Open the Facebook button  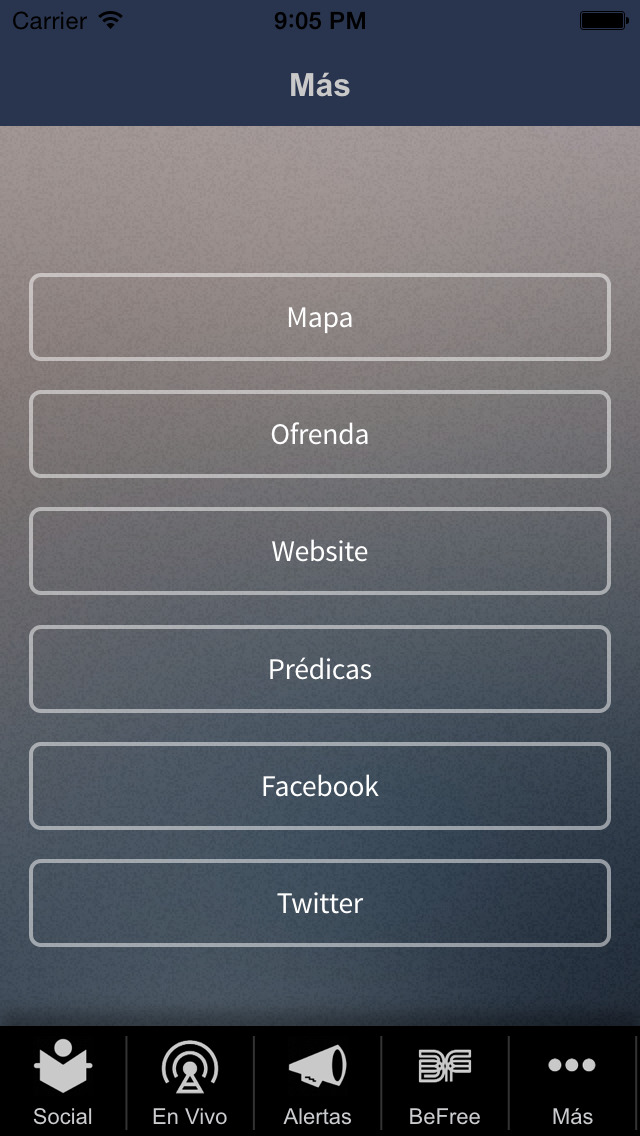pos(320,786)
